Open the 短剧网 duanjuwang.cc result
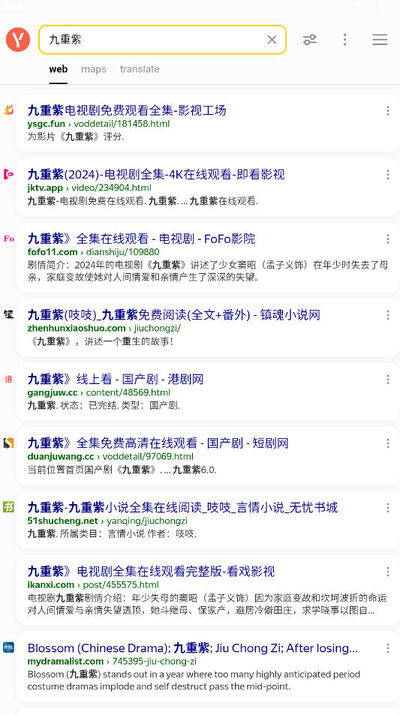This screenshot has width=400, height=715. pos(158,443)
